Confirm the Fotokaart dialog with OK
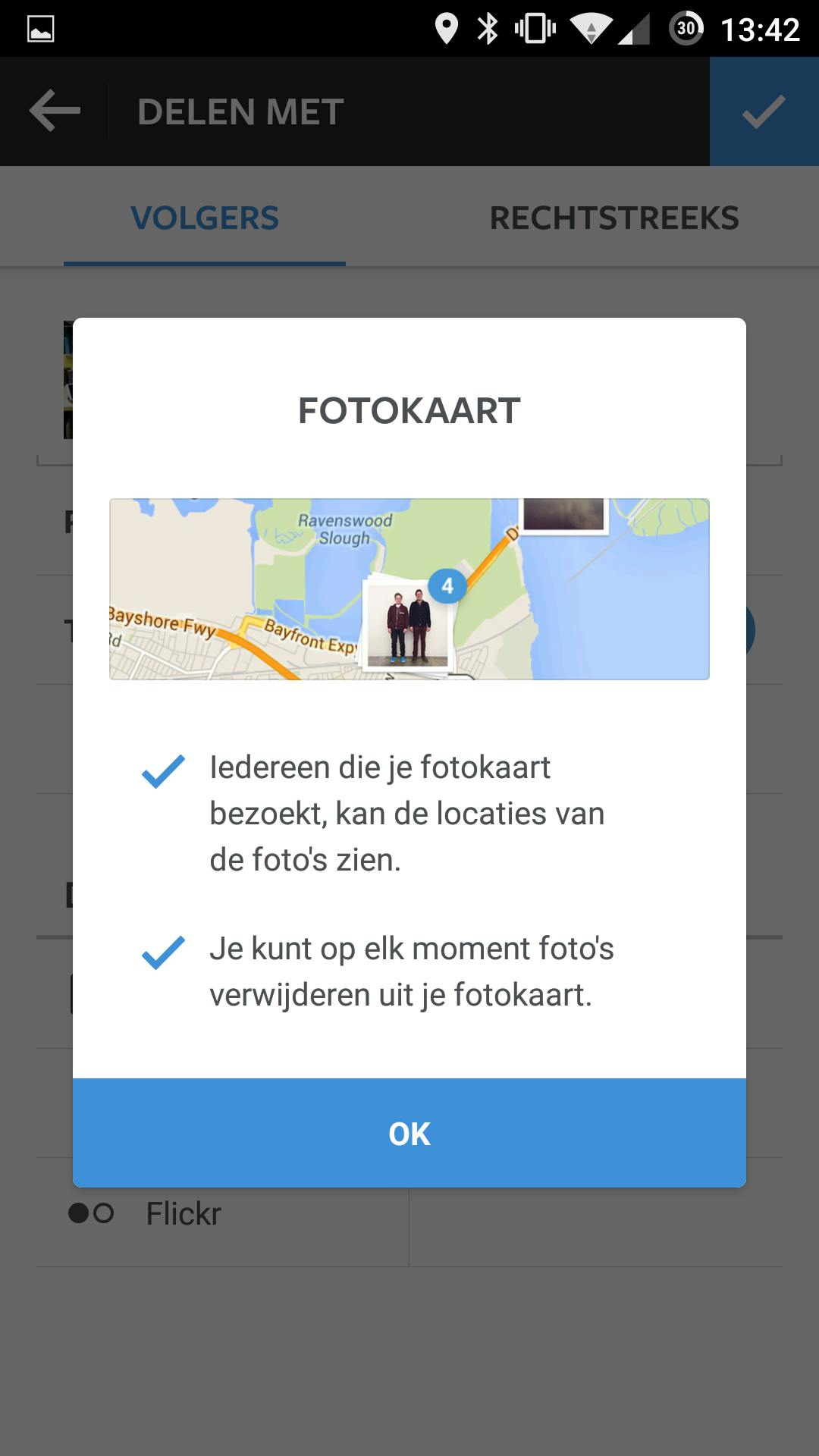Screen dimensions: 819x1456 [409, 1133]
